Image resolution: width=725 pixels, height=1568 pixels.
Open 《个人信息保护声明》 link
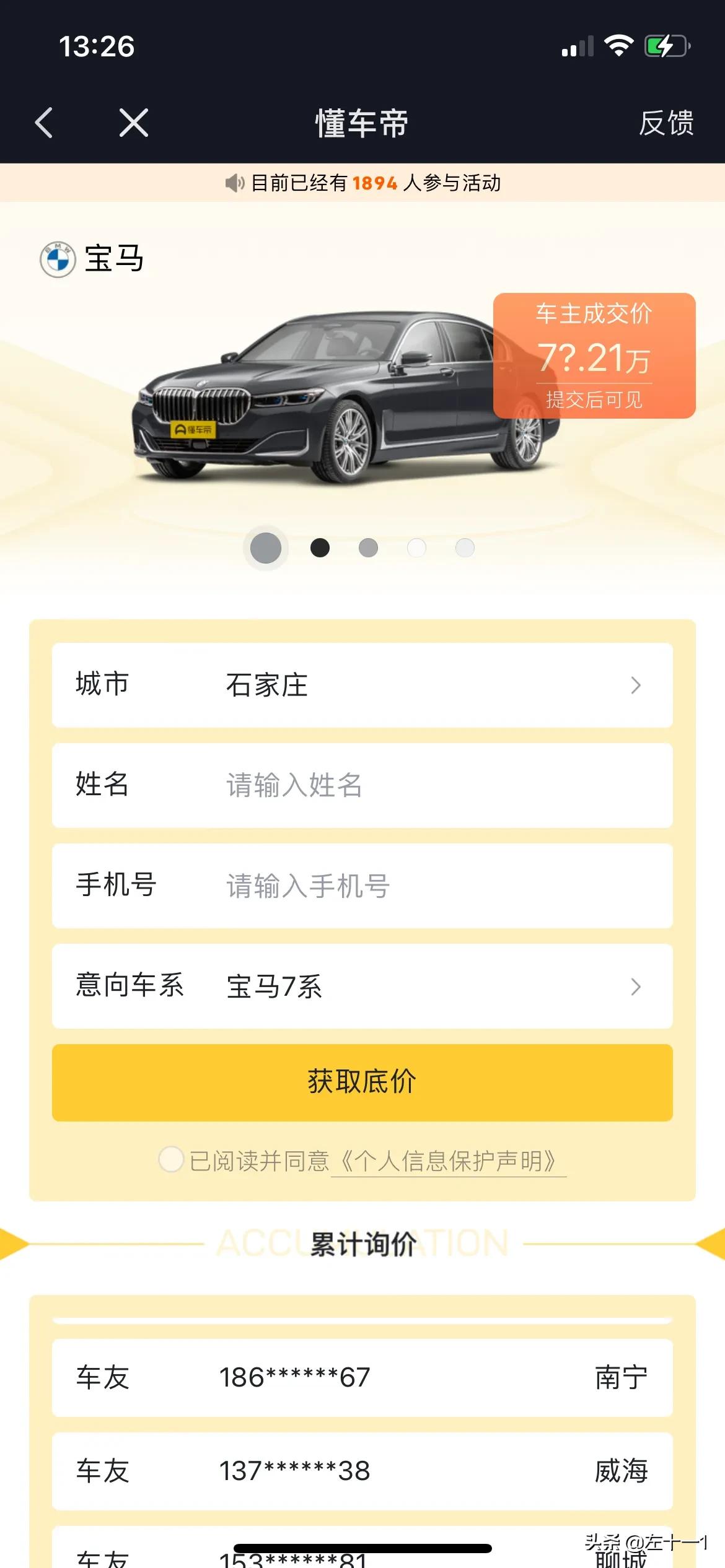pos(449,1161)
